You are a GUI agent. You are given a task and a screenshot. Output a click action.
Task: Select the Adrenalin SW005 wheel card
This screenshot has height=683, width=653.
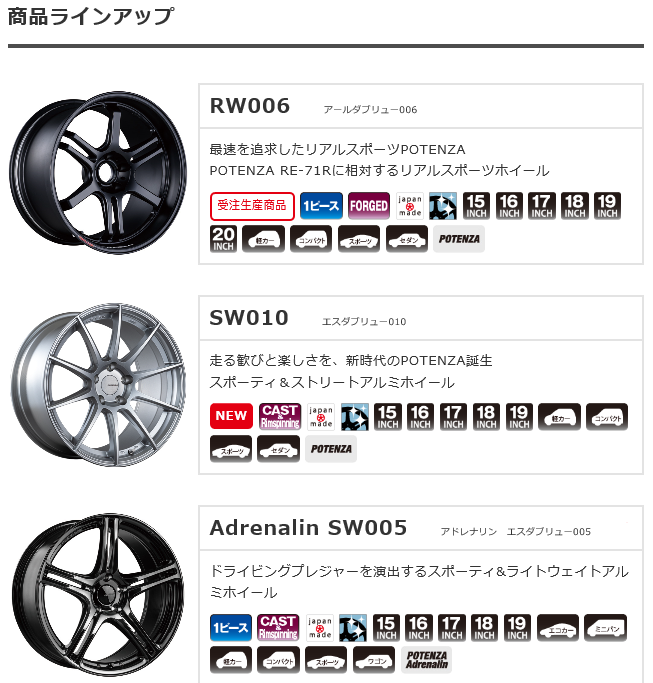click(x=308, y=528)
